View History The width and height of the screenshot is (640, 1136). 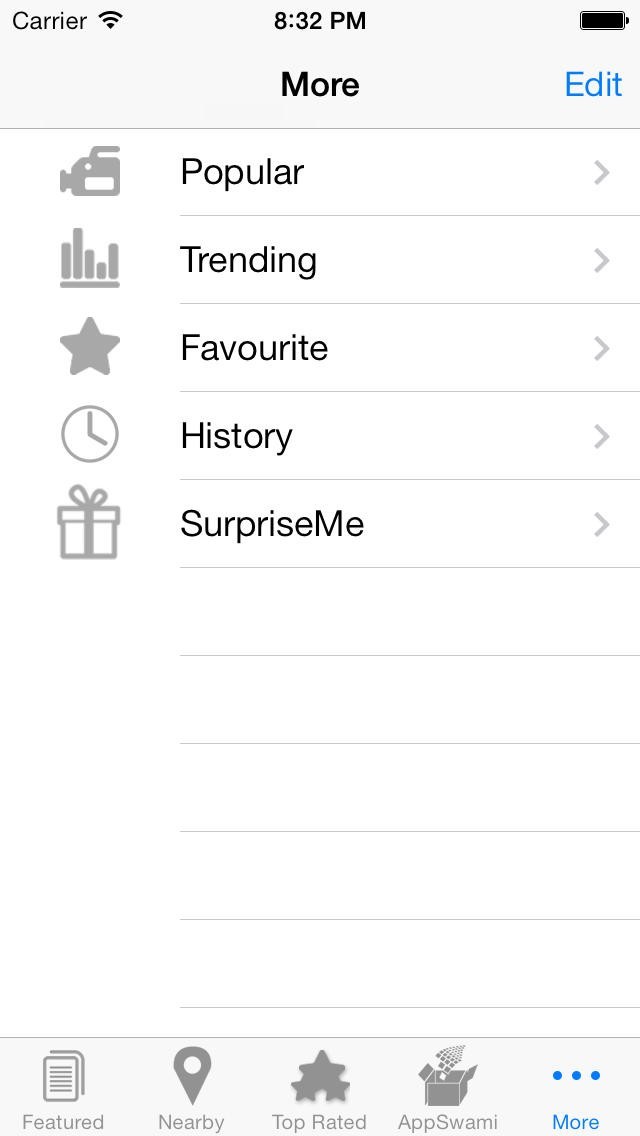click(320, 435)
